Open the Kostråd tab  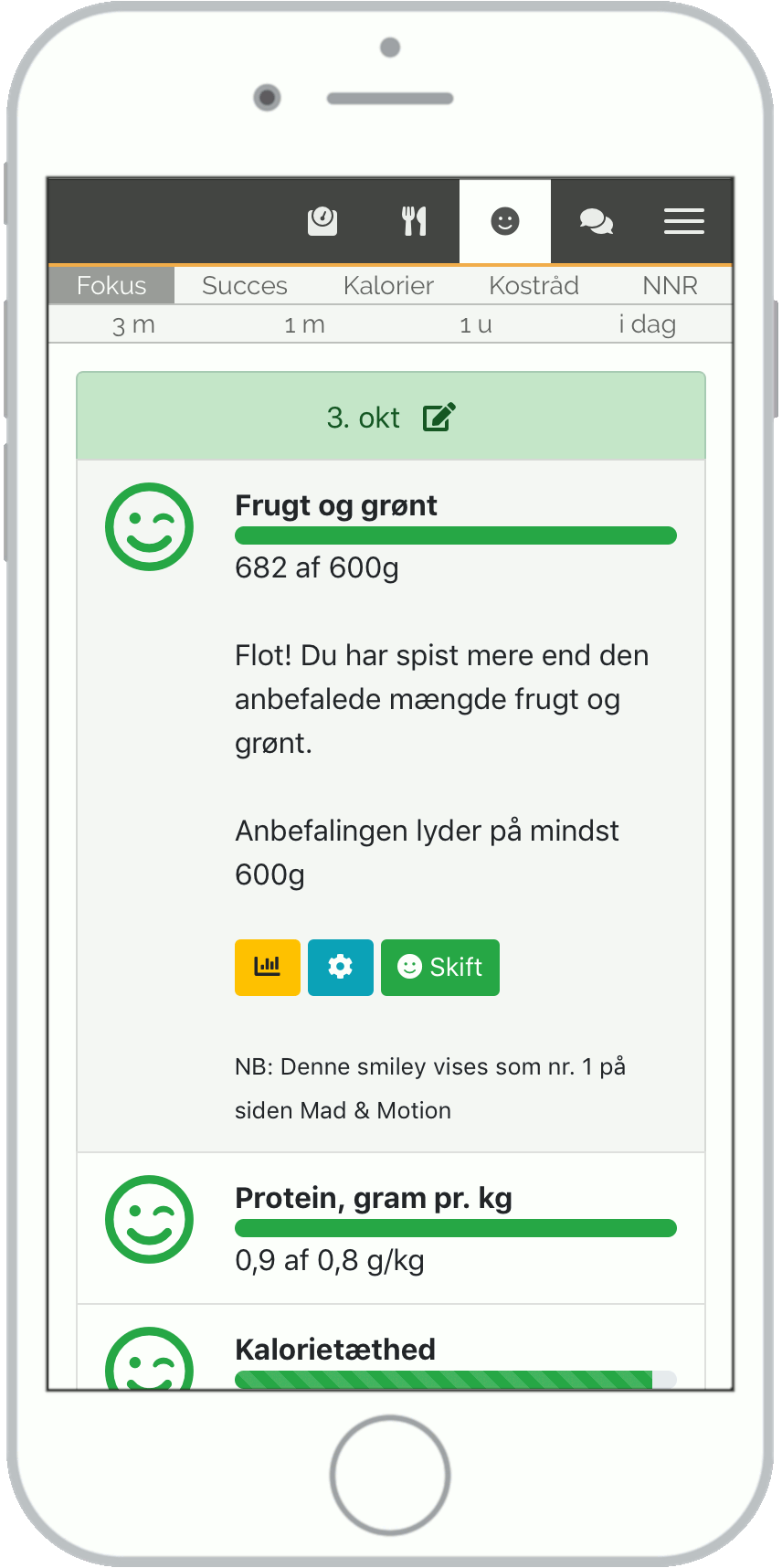click(x=534, y=285)
